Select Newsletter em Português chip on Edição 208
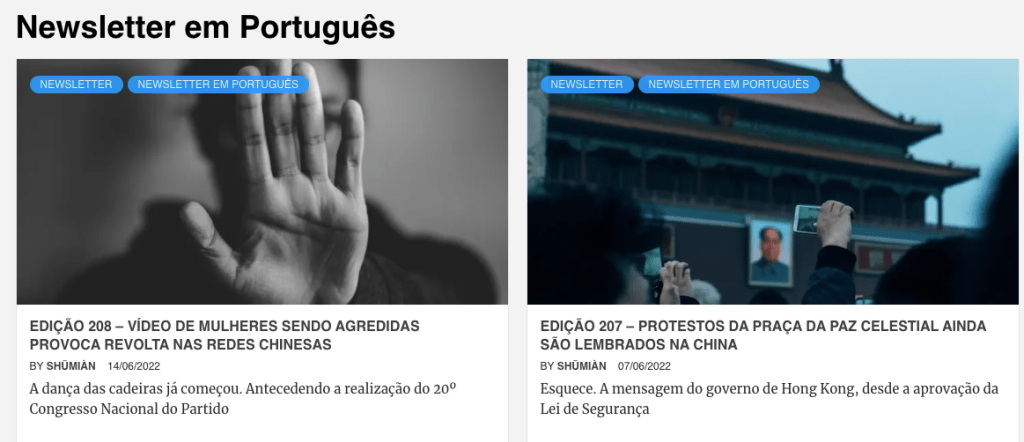Screen dimensions: 1024x442 coord(218,85)
